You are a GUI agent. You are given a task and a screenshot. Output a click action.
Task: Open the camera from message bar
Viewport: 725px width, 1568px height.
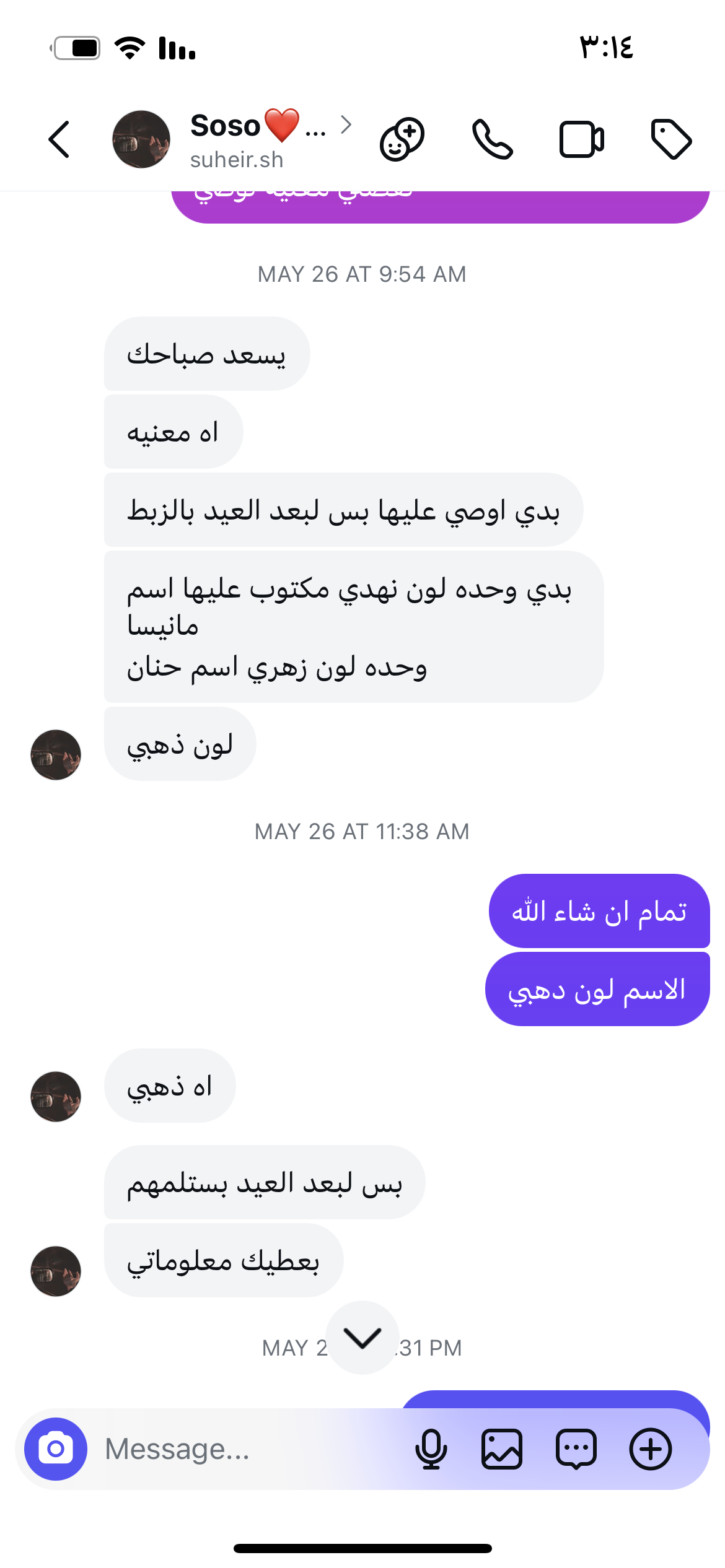(x=56, y=1449)
